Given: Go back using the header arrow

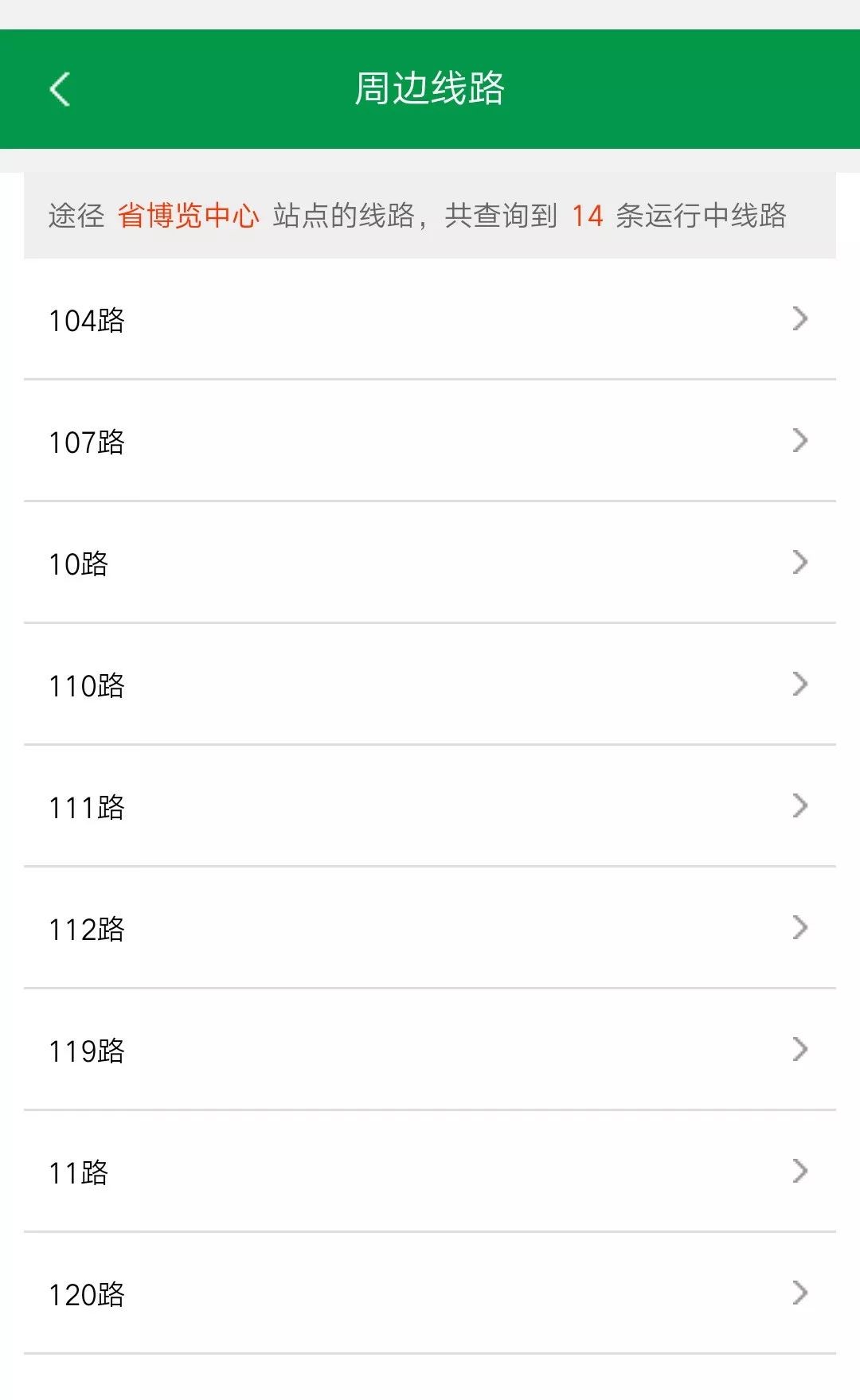Looking at the screenshot, I should tap(60, 89).
